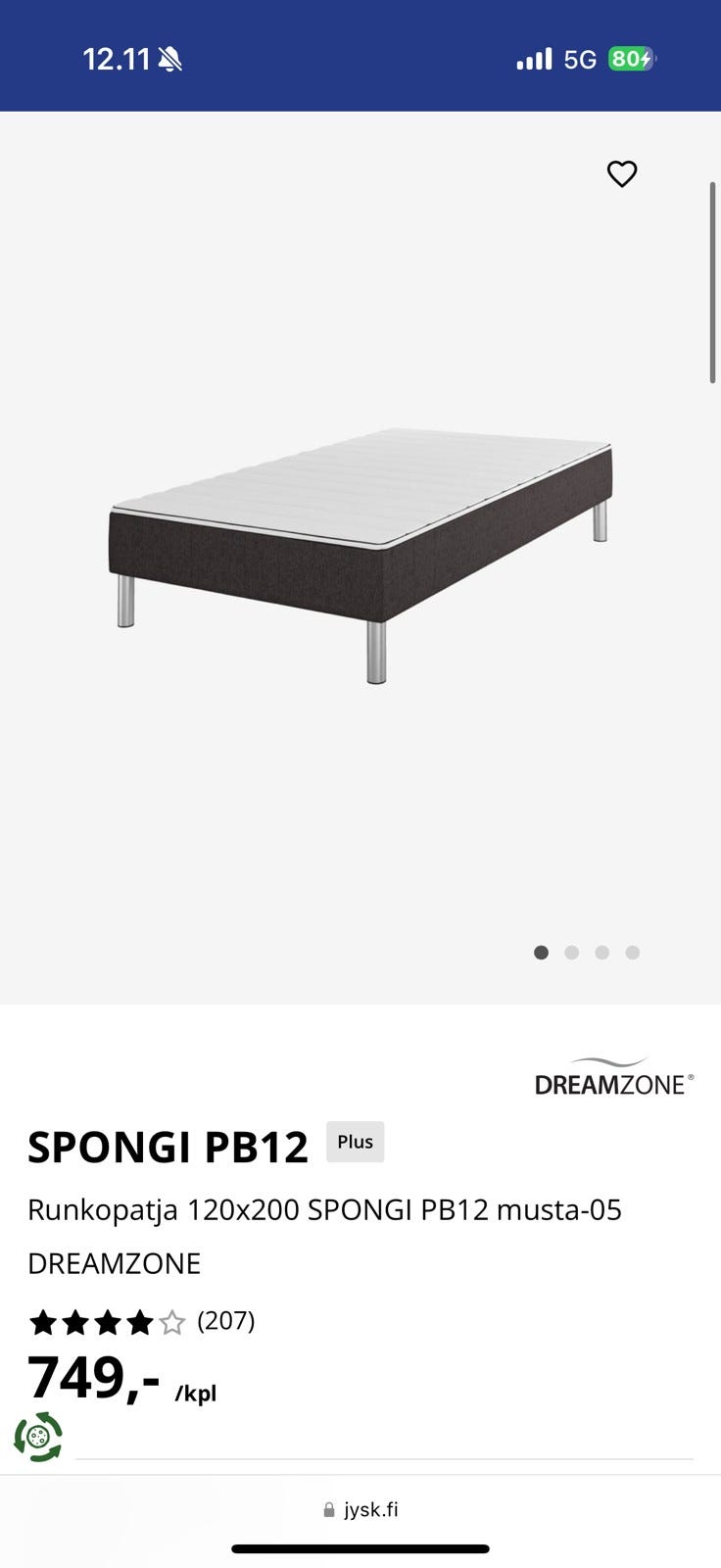Tap the jysk.fi address bar
This screenshot has width=721, height=1568.
[360, 1509]
